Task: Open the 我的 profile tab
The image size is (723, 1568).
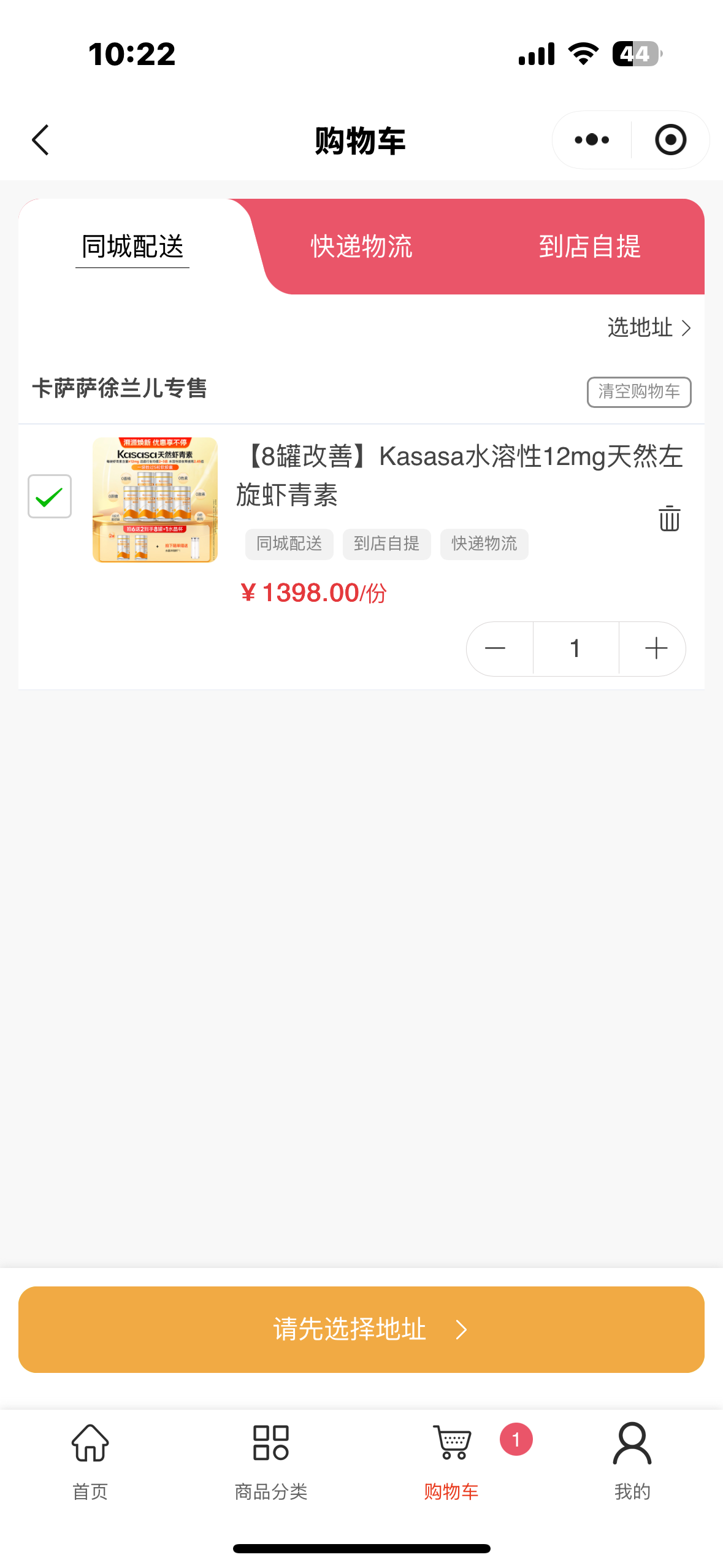Action: click(632, 1461)
